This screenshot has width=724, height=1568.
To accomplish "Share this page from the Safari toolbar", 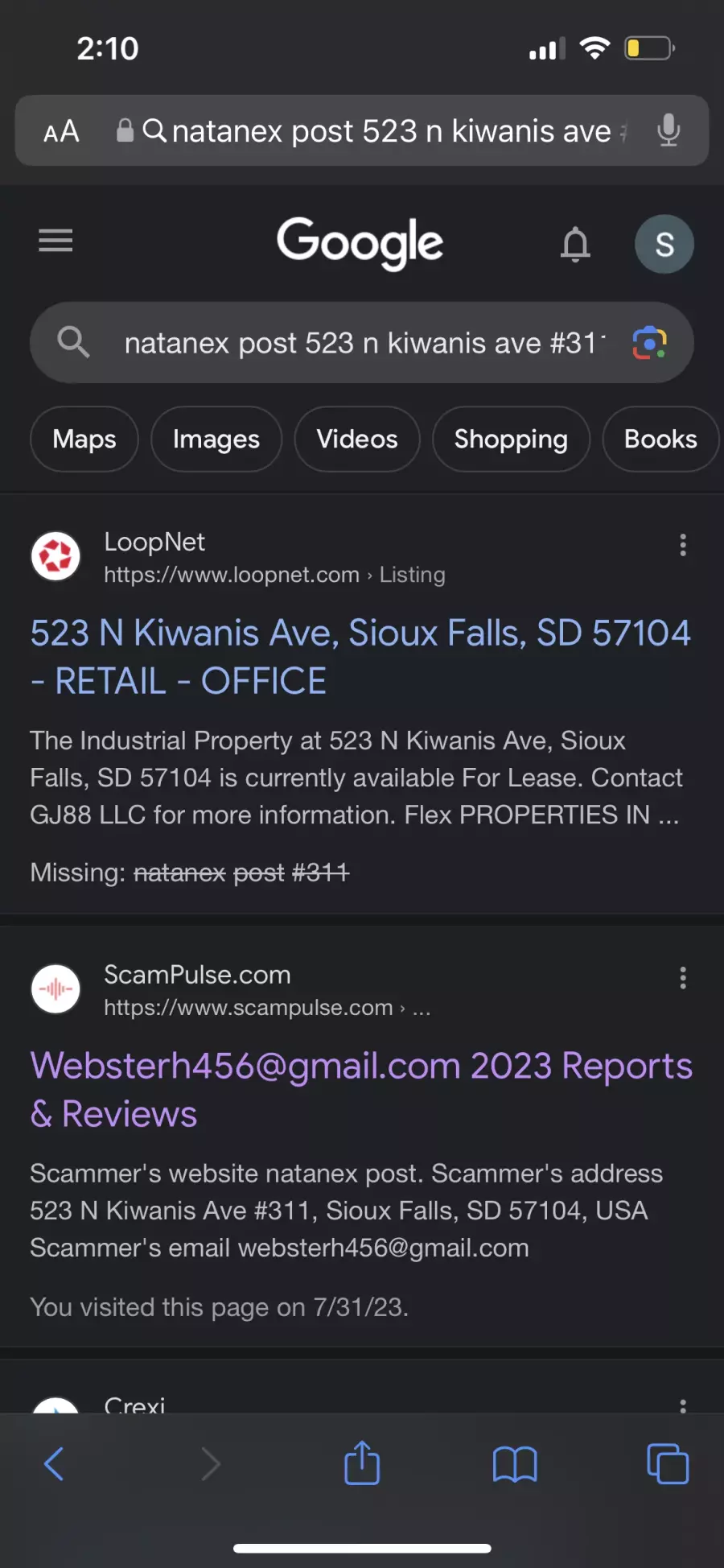I will (x=362, y=1462).
